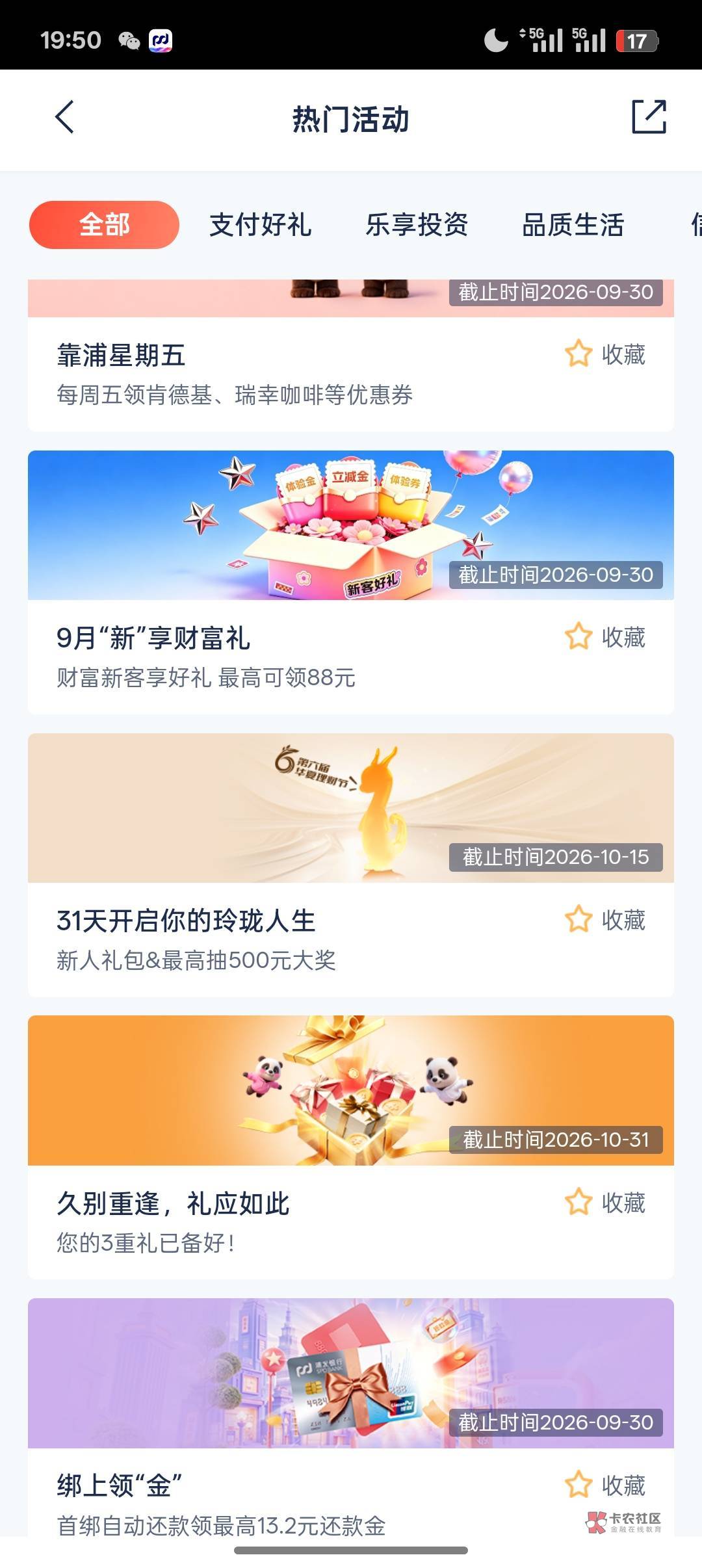
Task: Switch to the 支付好礼 tab
Action: coord(260,225)
